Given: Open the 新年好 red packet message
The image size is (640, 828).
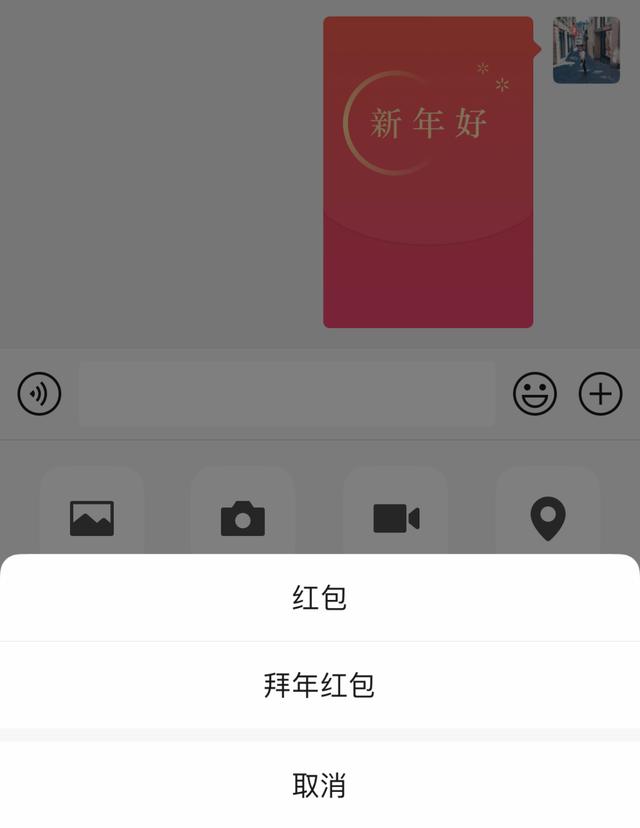Looking at the screenshot, I should click(x=428, y=172).
